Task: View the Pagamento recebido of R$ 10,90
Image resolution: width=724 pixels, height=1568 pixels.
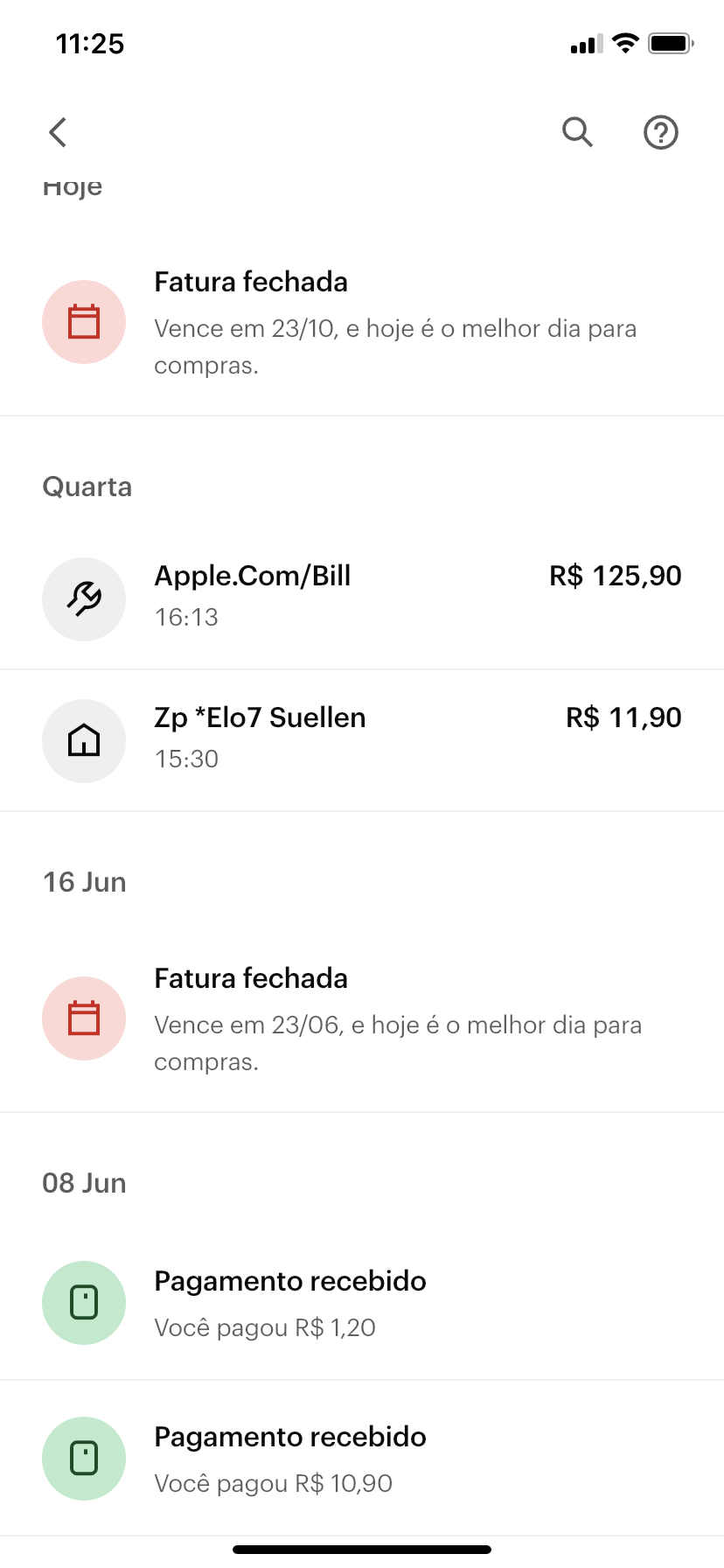Action: pos(362,1458)
